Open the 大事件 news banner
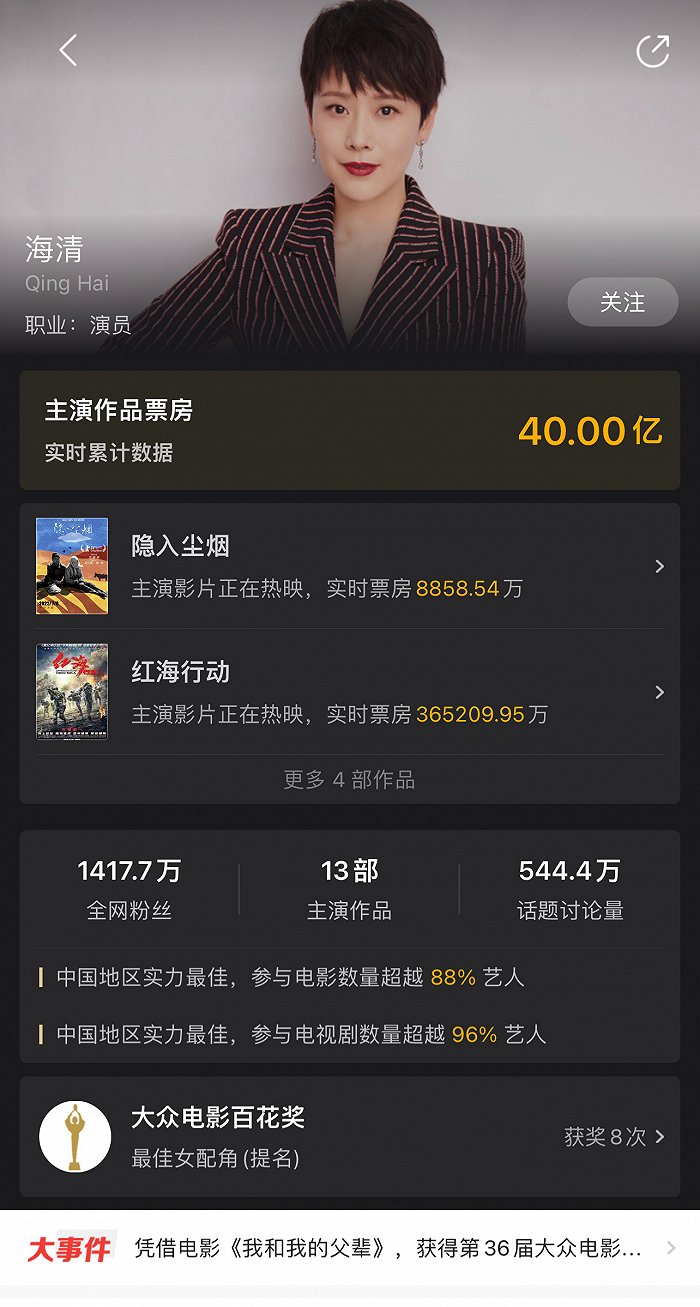The image size is (700, 1307). coord(349,1248)
